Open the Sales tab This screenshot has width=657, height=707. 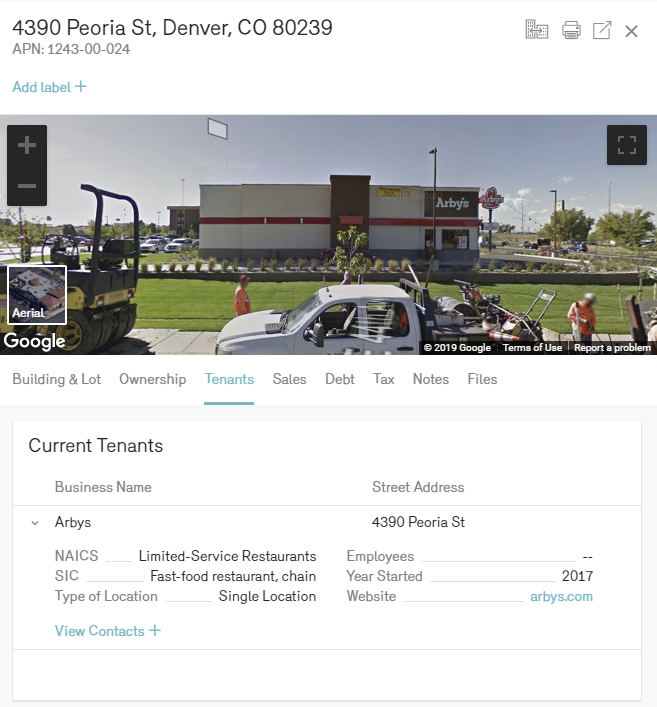289,379
